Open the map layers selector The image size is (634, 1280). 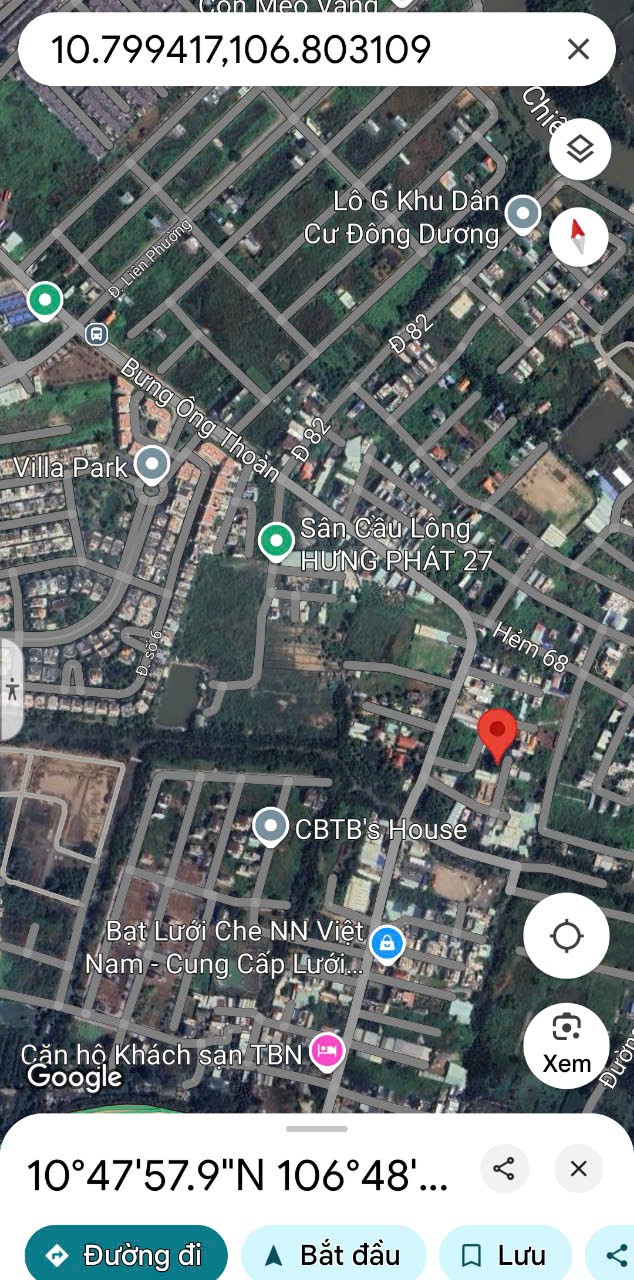tap(580, 149)
